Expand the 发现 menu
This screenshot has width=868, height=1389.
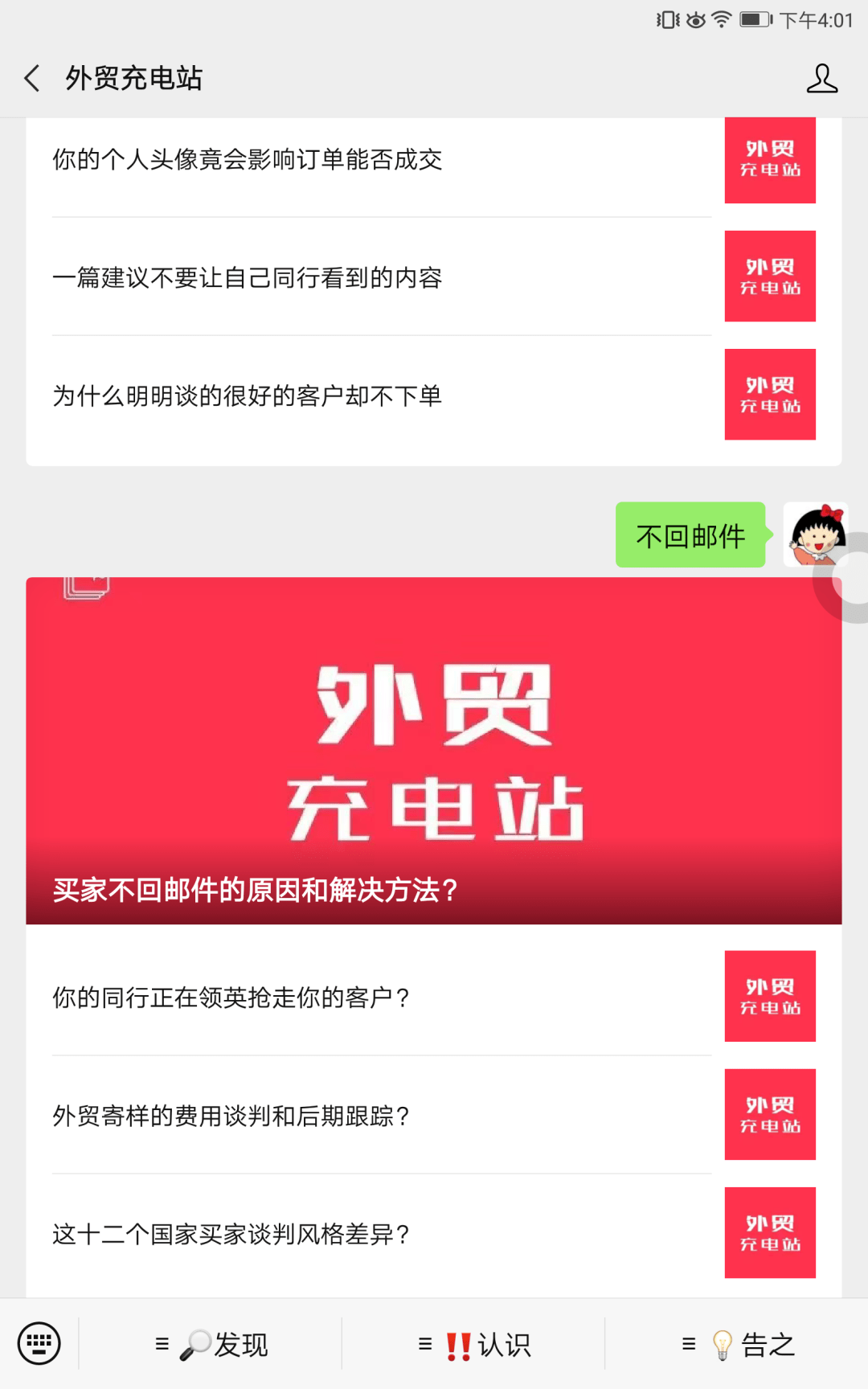pos(211,1344)
